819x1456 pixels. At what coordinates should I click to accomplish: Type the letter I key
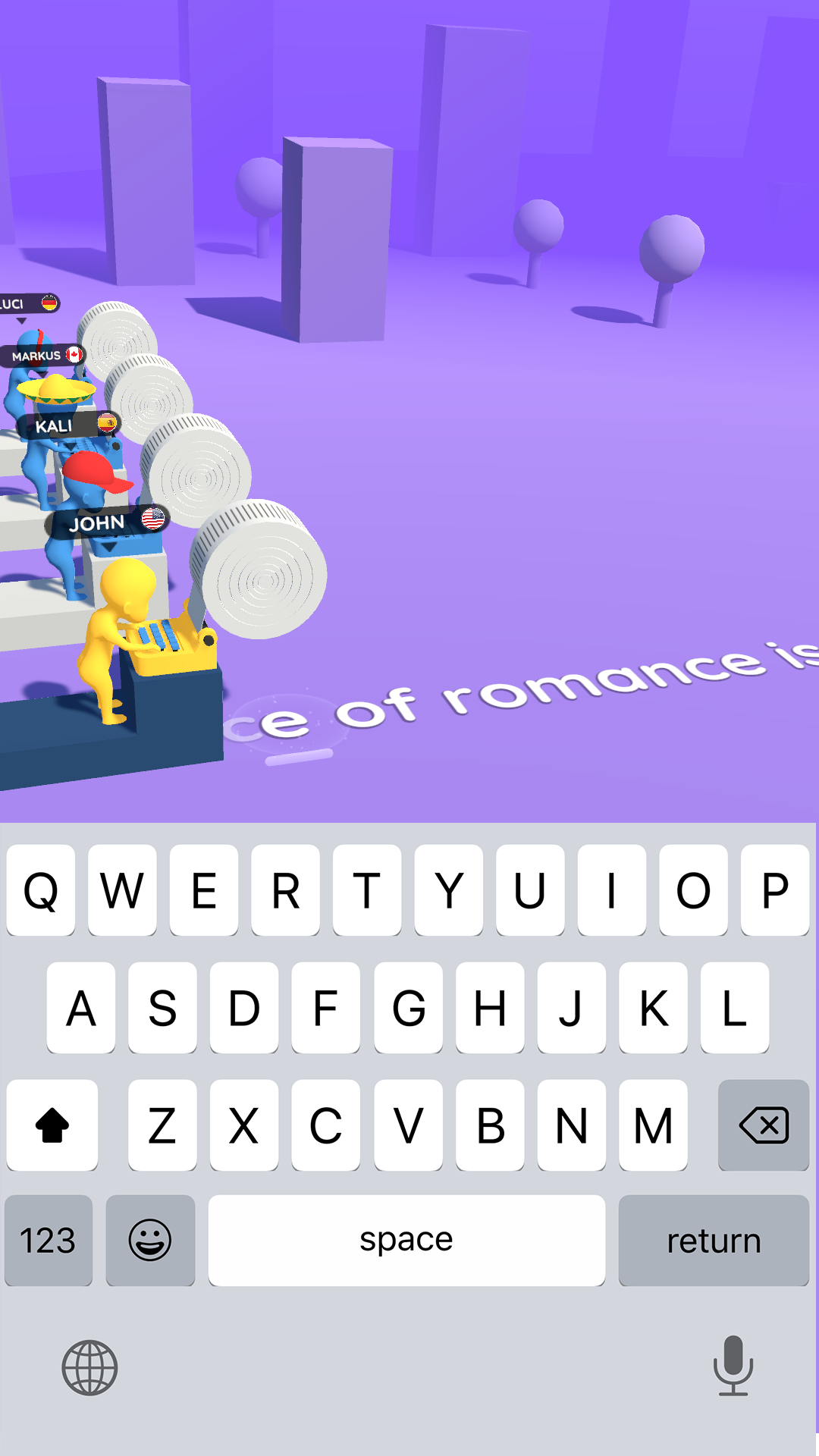pos(611,890)
